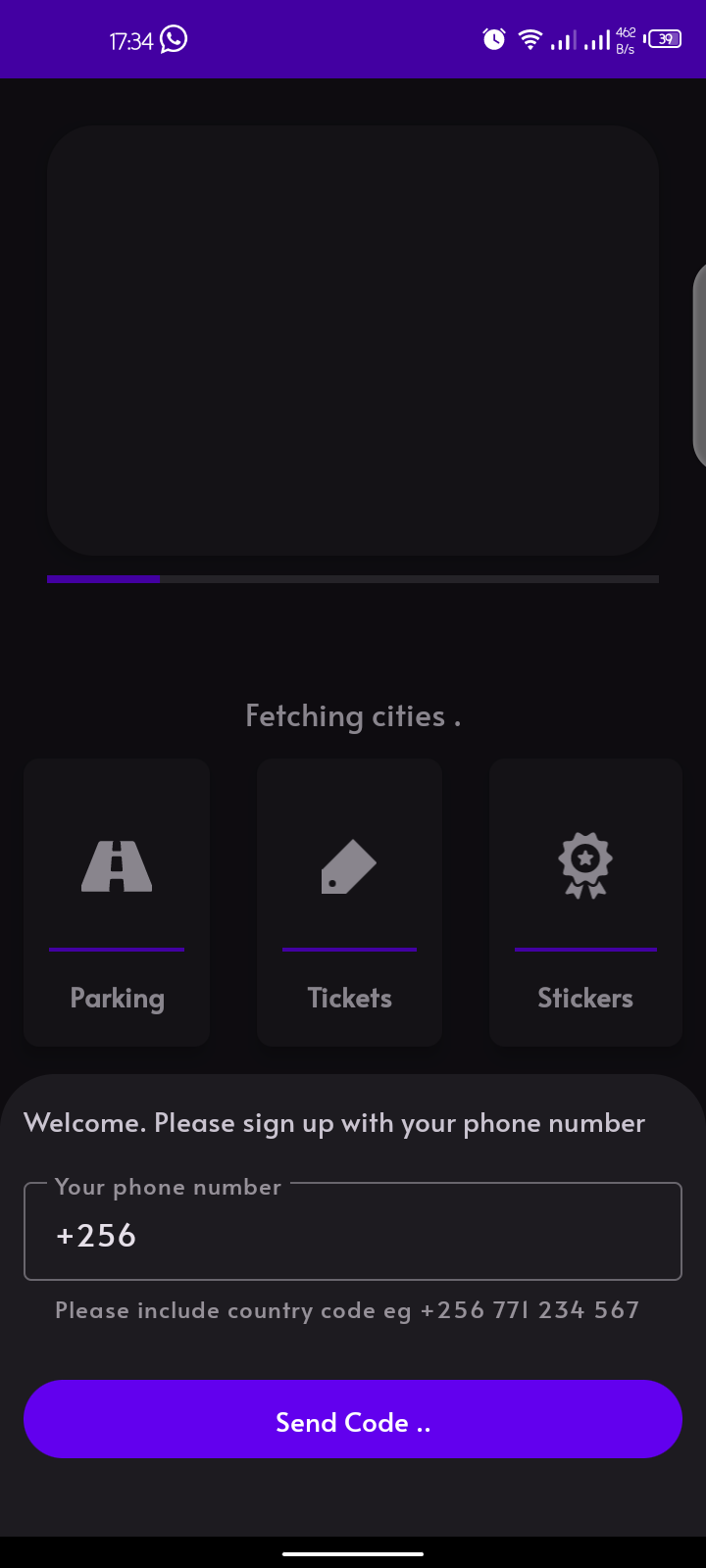
Task: Select the Stickers card
Action: click(585, 902)
